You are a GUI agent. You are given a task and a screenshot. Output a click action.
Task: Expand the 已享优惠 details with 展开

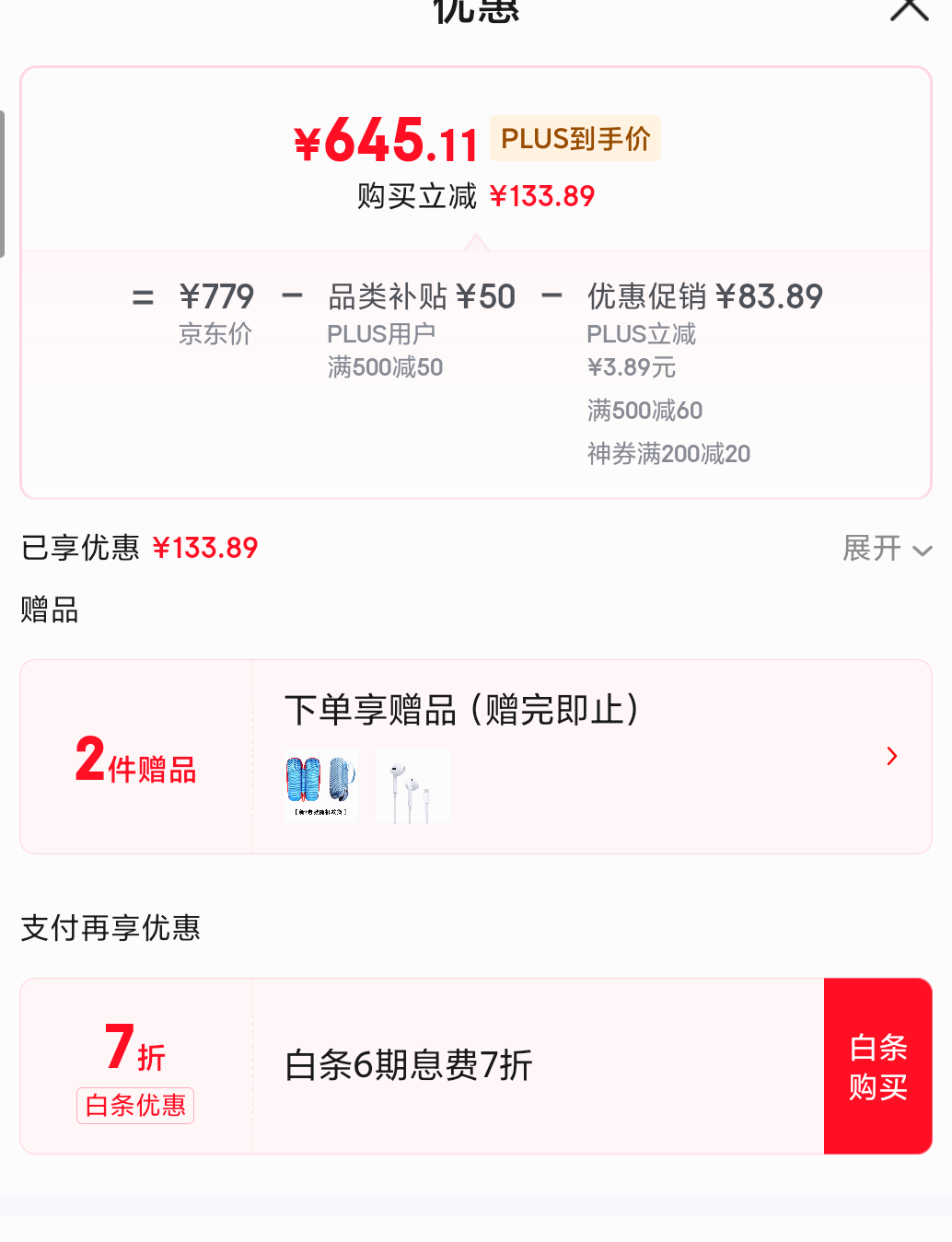pyautogui.click(x=888, y=549)
